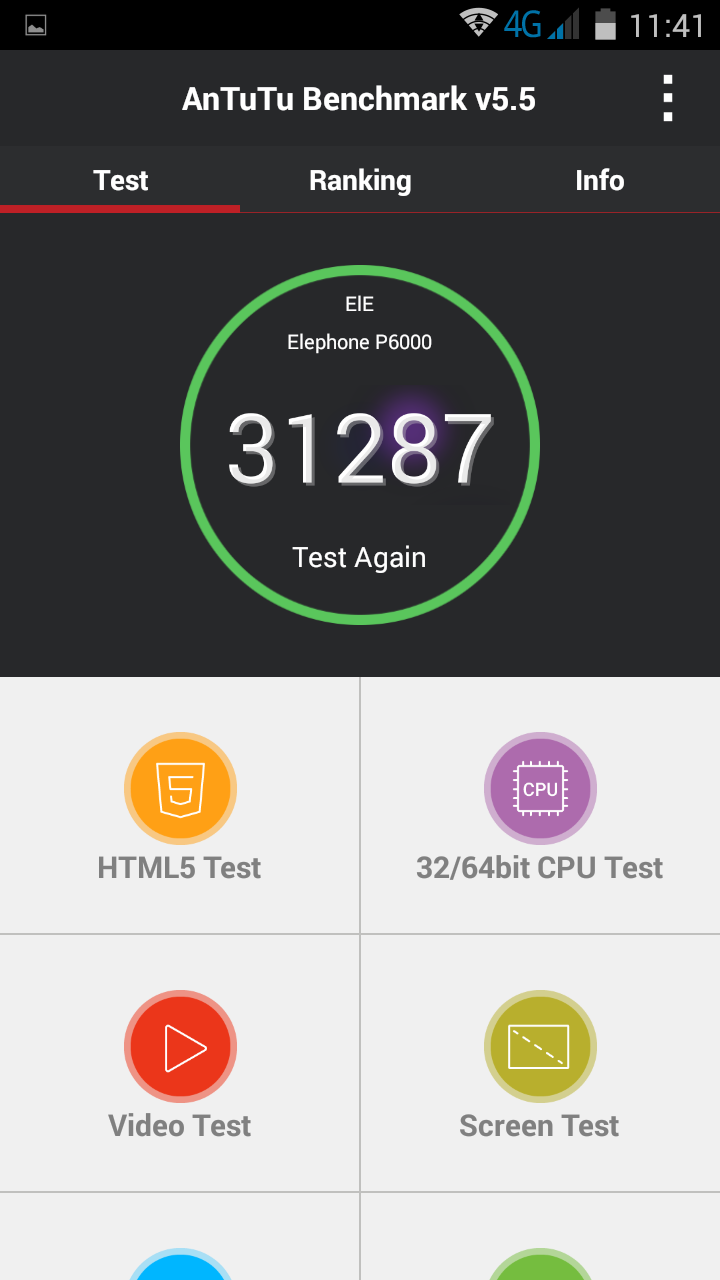
Task: Switch to the Ranking tab
Action: (x=360, y=180)
